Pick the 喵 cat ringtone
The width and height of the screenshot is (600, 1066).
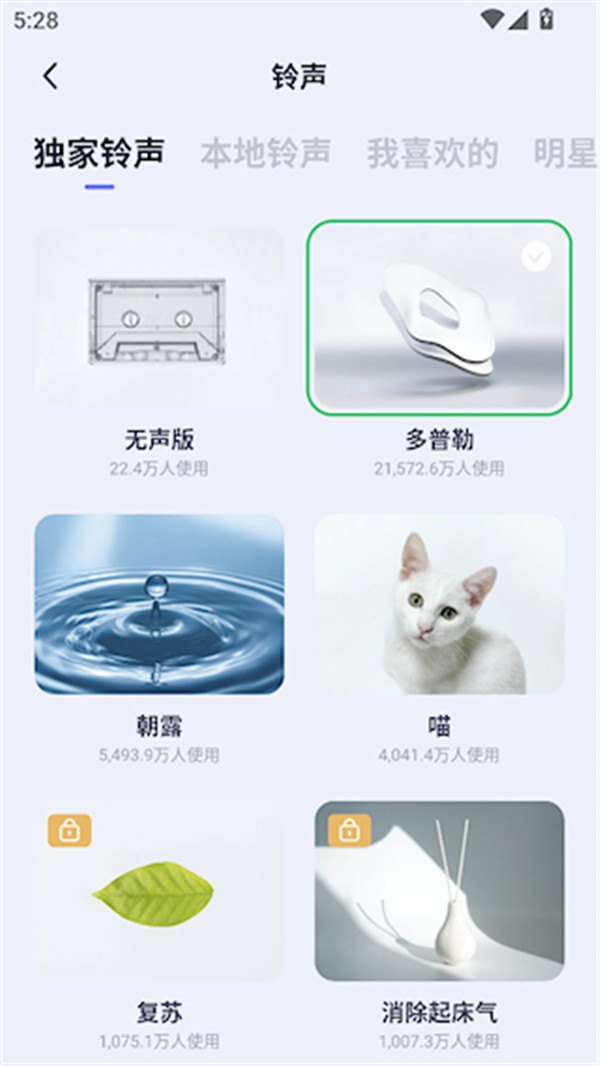tap(439, 604)
